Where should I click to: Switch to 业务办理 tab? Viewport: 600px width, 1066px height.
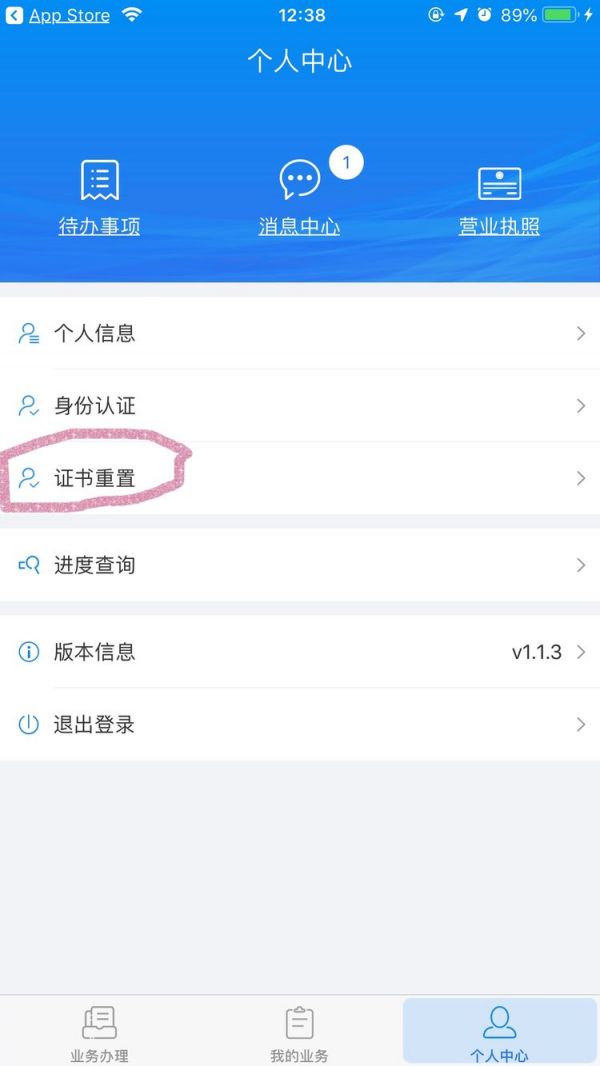pos(99,1032)
